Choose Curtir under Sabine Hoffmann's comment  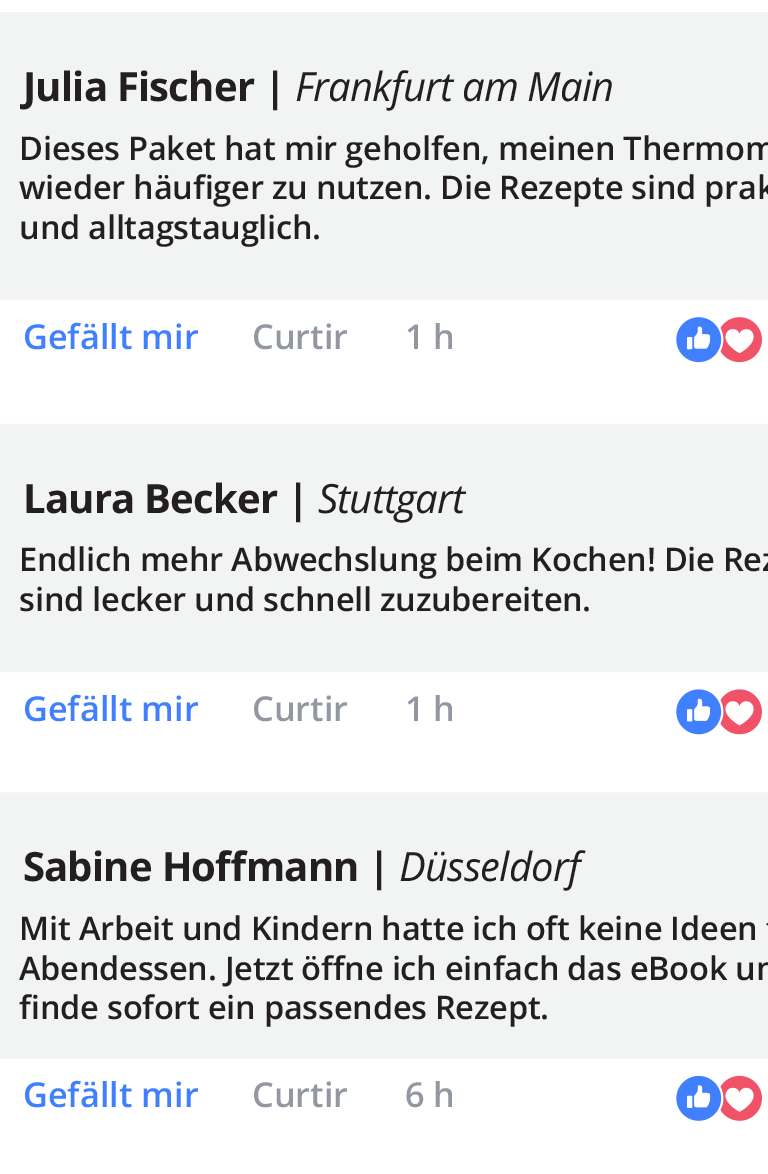pyautogui.click(x=299, y=1096)
